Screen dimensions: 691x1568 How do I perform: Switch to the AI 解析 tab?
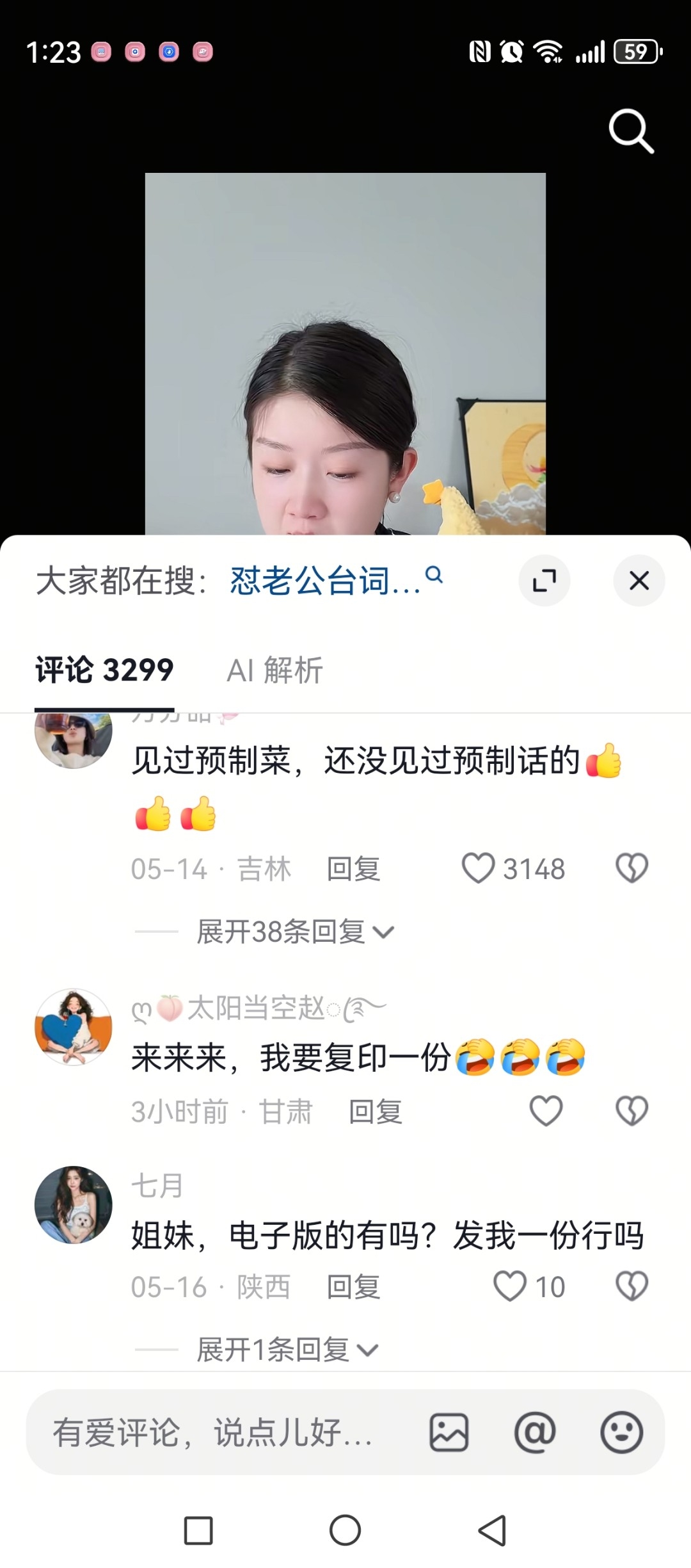(274, 670)
